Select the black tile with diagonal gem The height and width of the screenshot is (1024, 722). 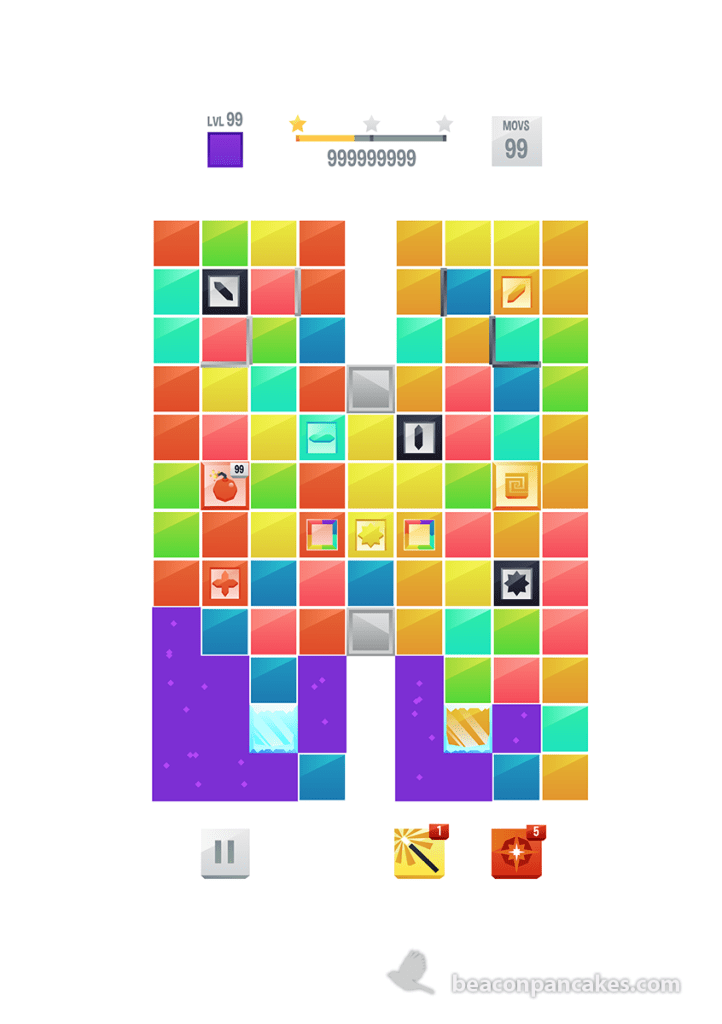pyautogui.click(x=225, y=291)
